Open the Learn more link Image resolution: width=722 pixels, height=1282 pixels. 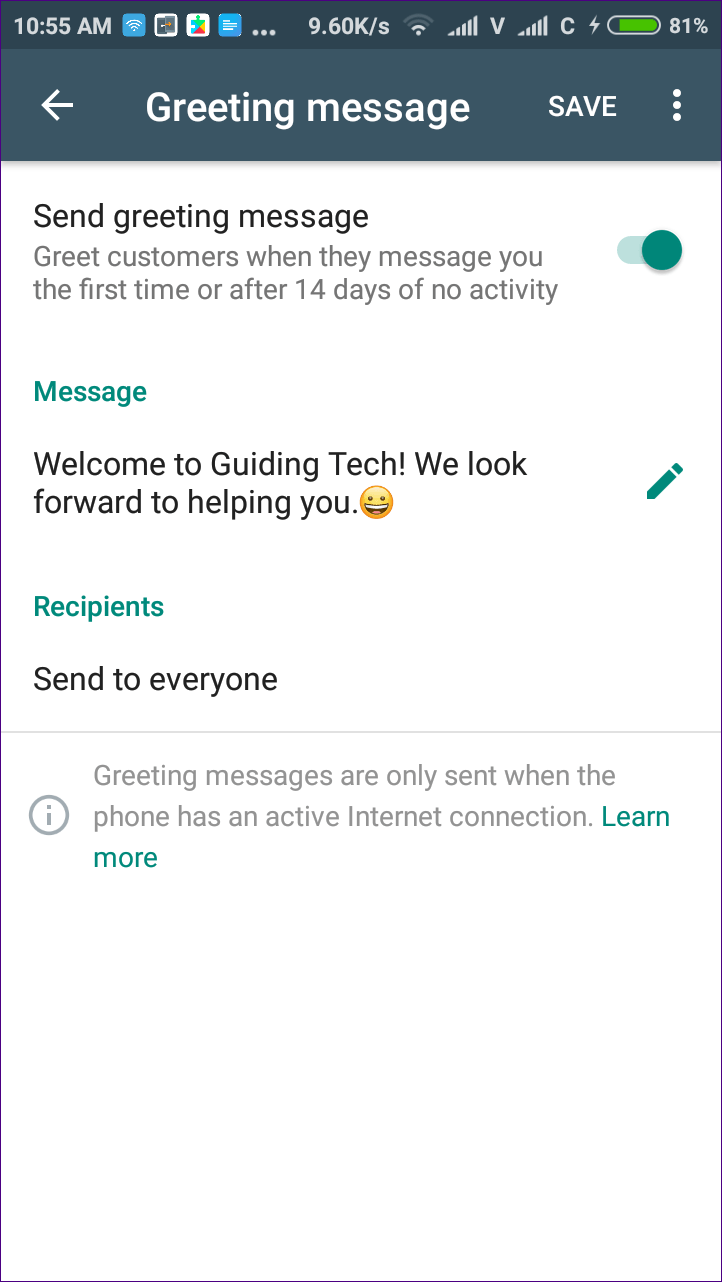click(x=381, y=837)
